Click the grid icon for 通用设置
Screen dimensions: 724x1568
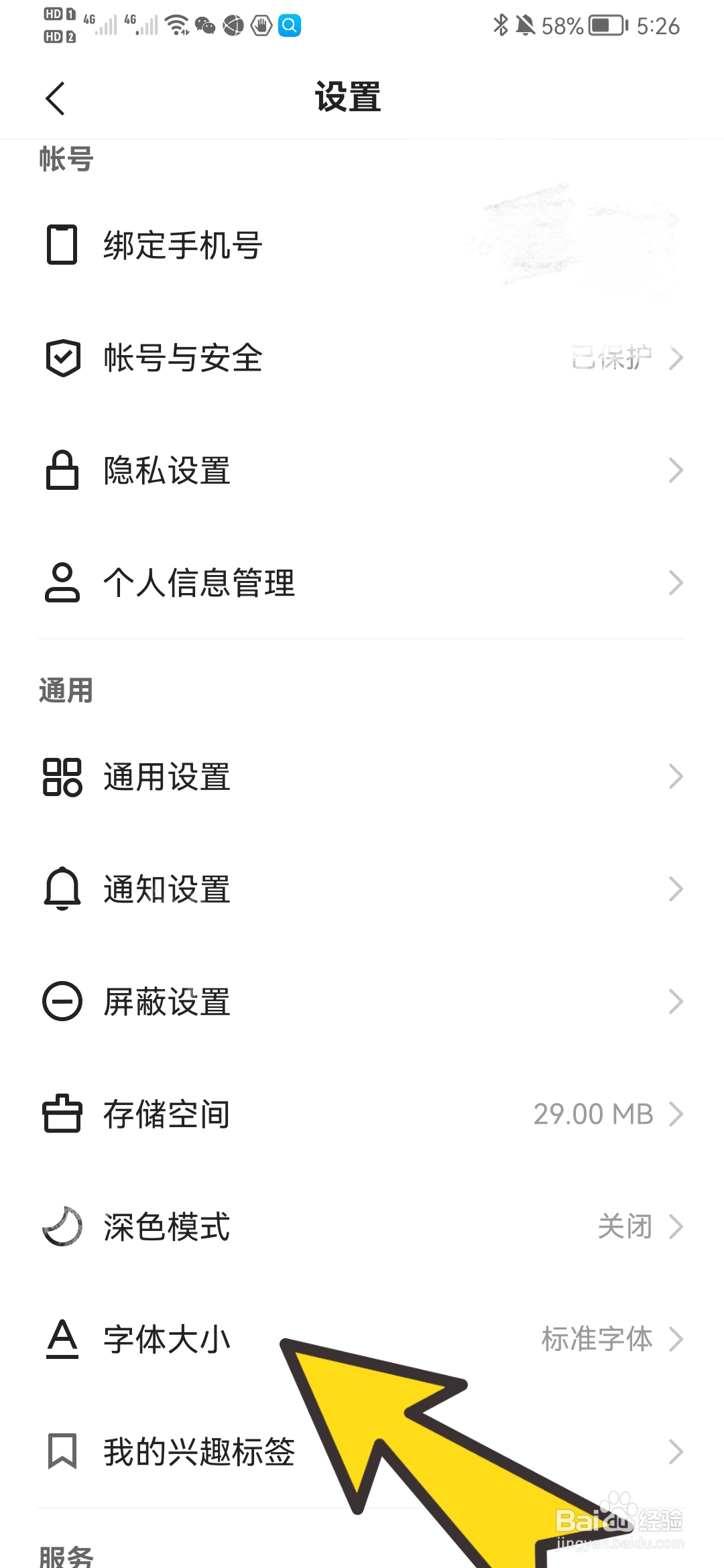(x=62, y=776)
